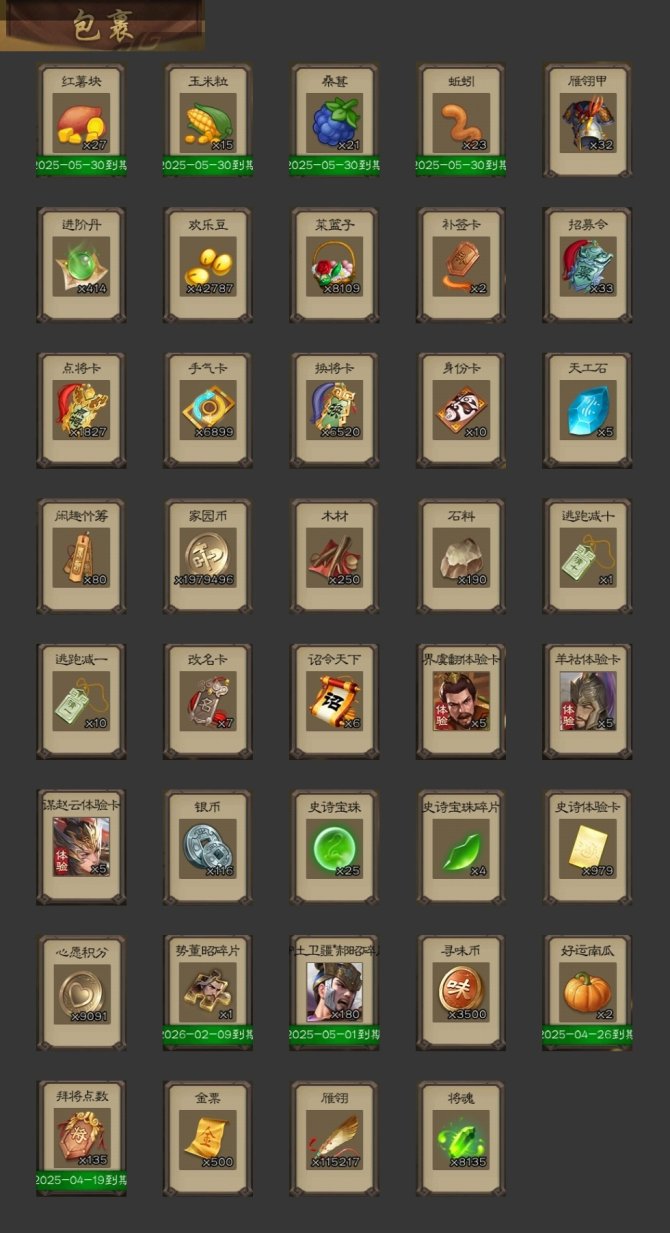Open the 史诗宝珠 orb item

pyautogui.click(x=335, y=847)
